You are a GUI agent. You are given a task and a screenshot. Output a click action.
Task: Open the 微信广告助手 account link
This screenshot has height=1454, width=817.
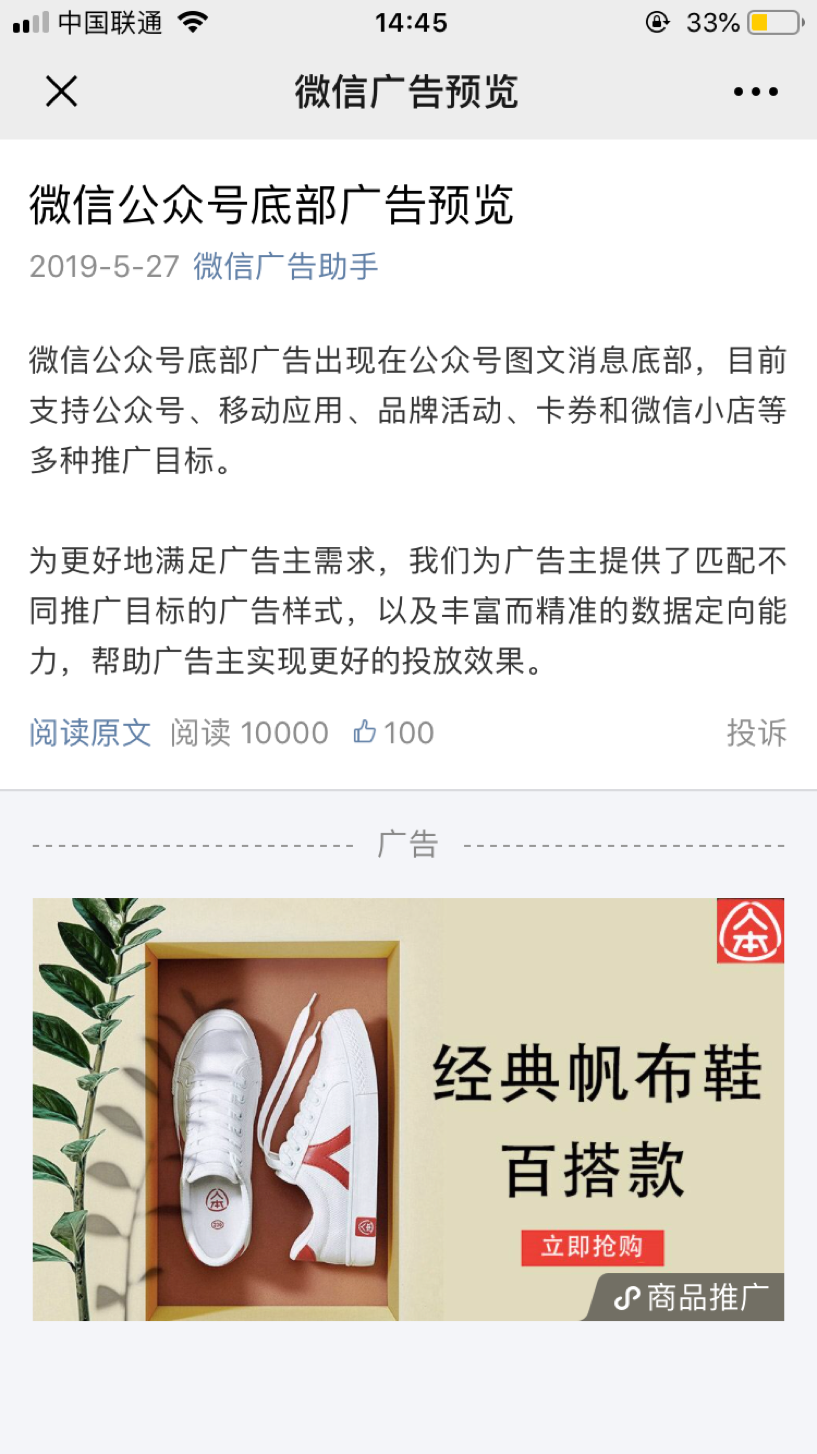pos(286,266)
